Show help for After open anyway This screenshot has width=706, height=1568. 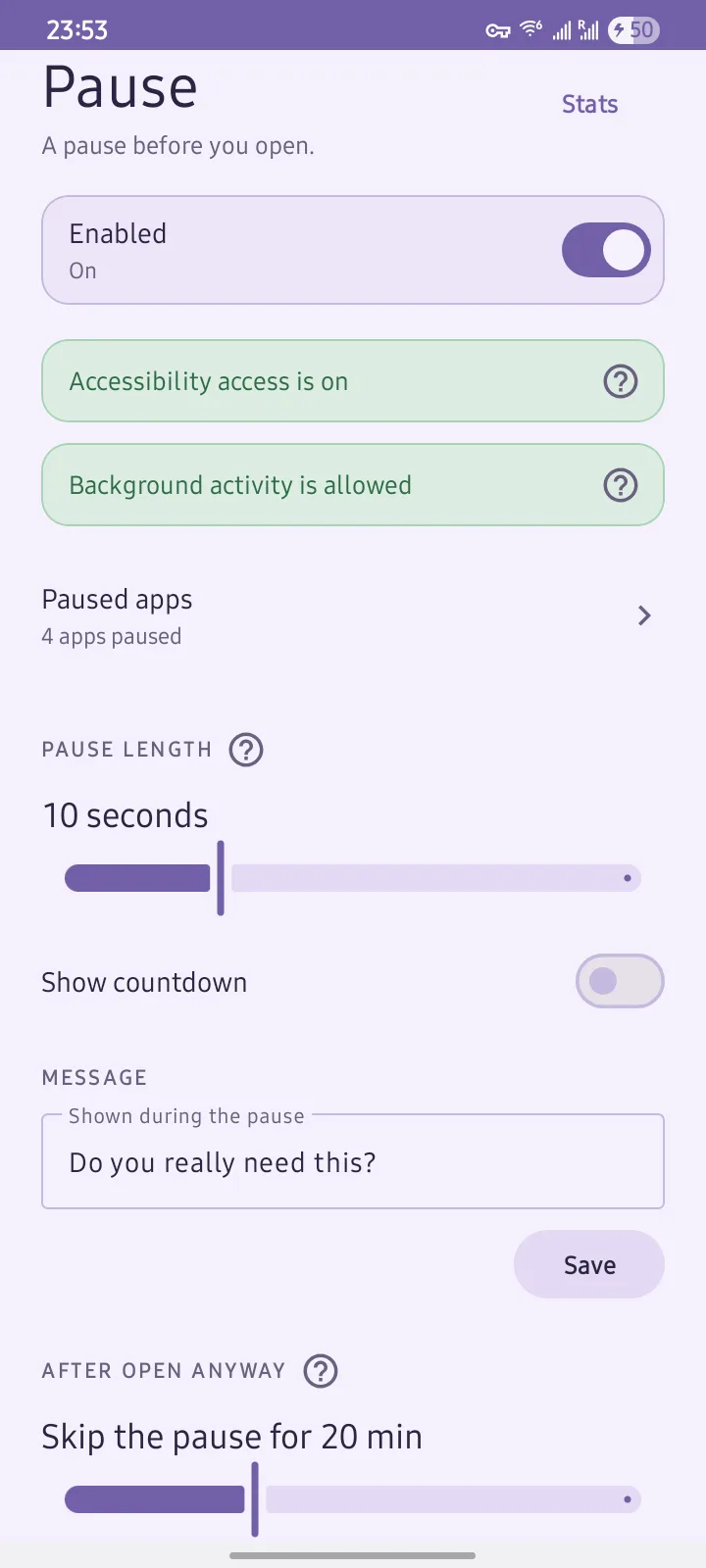pyautogui.click(x=321, y=1371)
